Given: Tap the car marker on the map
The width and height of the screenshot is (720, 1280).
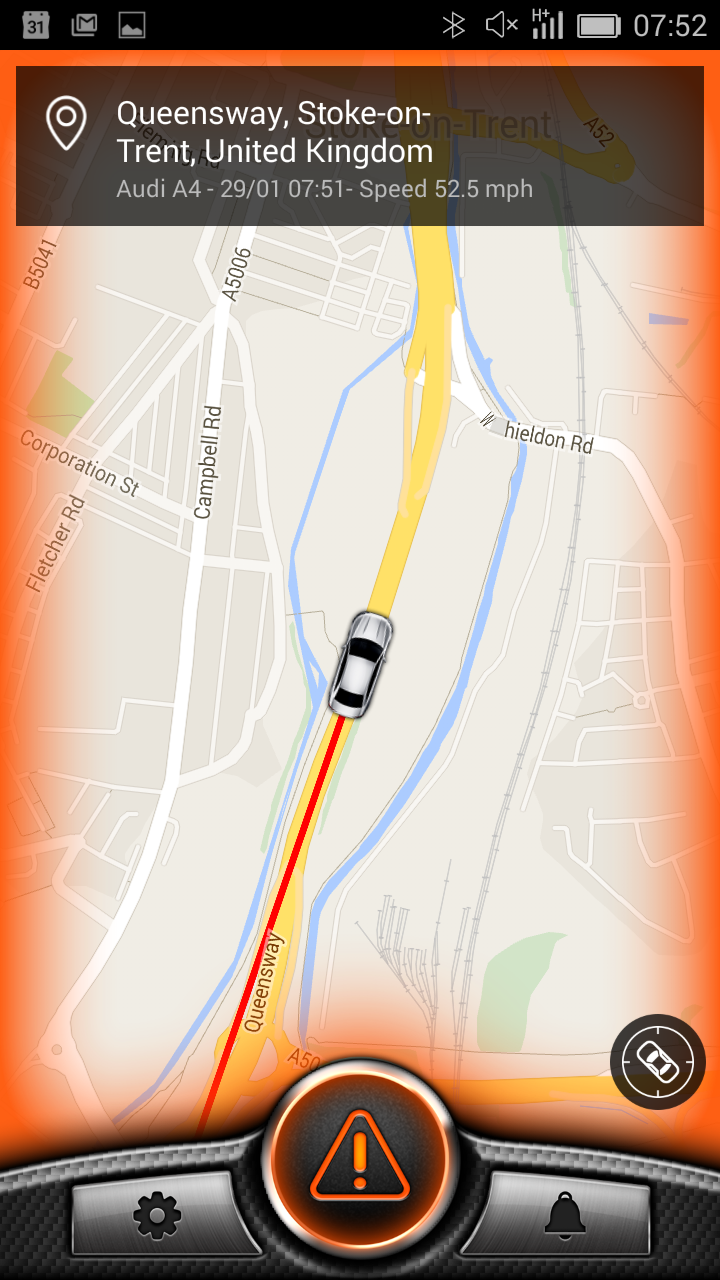Looking at the screenshot, I should [x=359, y=665].
